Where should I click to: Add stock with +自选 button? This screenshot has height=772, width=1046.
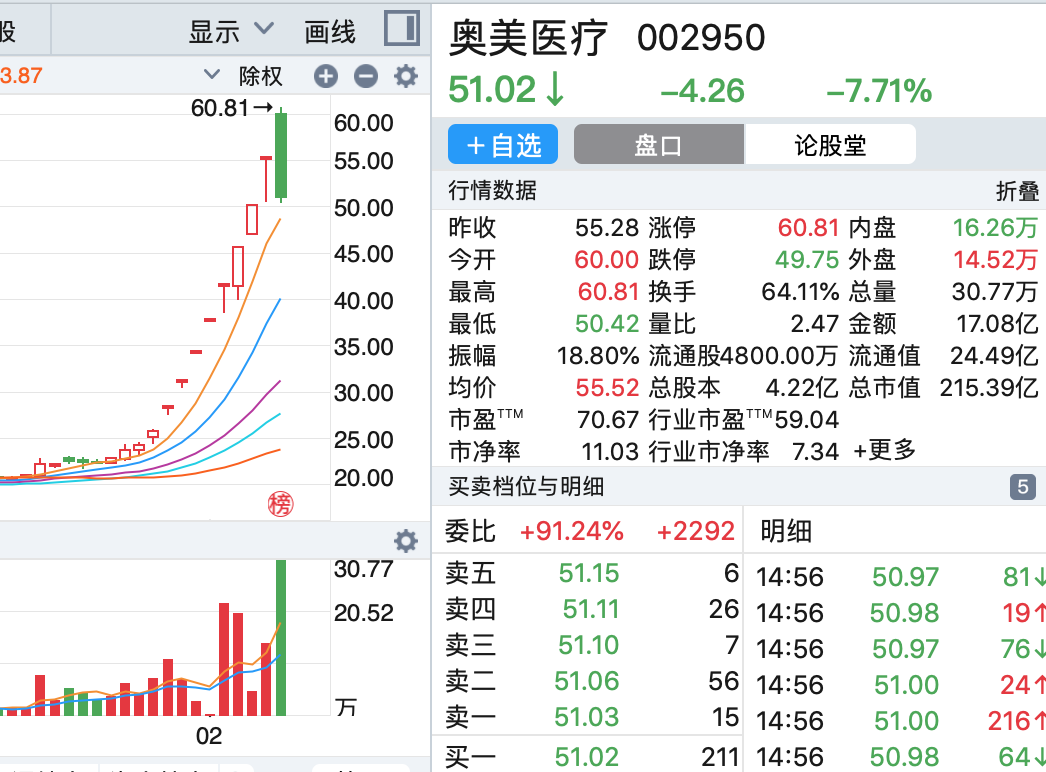pos(503,145)
